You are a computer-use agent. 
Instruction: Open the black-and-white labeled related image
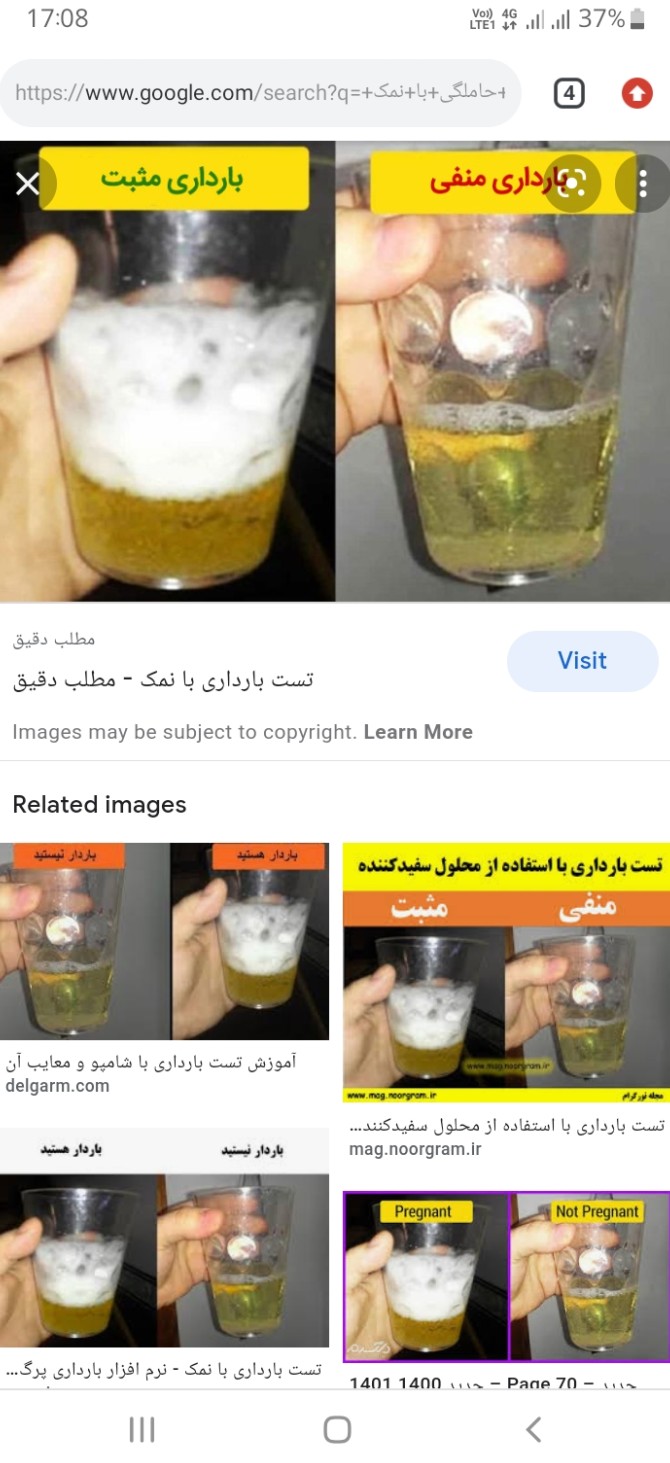165,1237
